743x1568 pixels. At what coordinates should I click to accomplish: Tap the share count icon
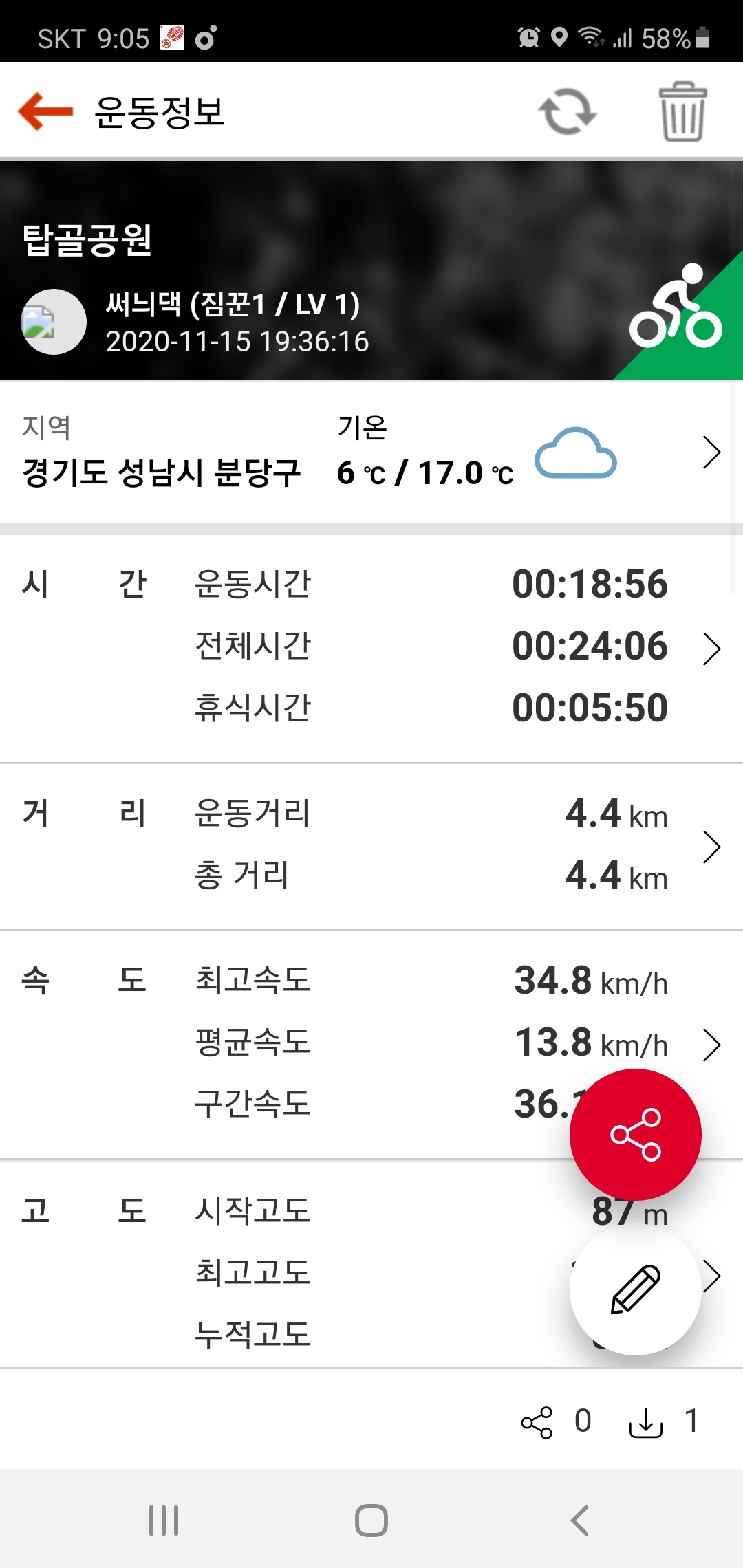(537, 1422)
